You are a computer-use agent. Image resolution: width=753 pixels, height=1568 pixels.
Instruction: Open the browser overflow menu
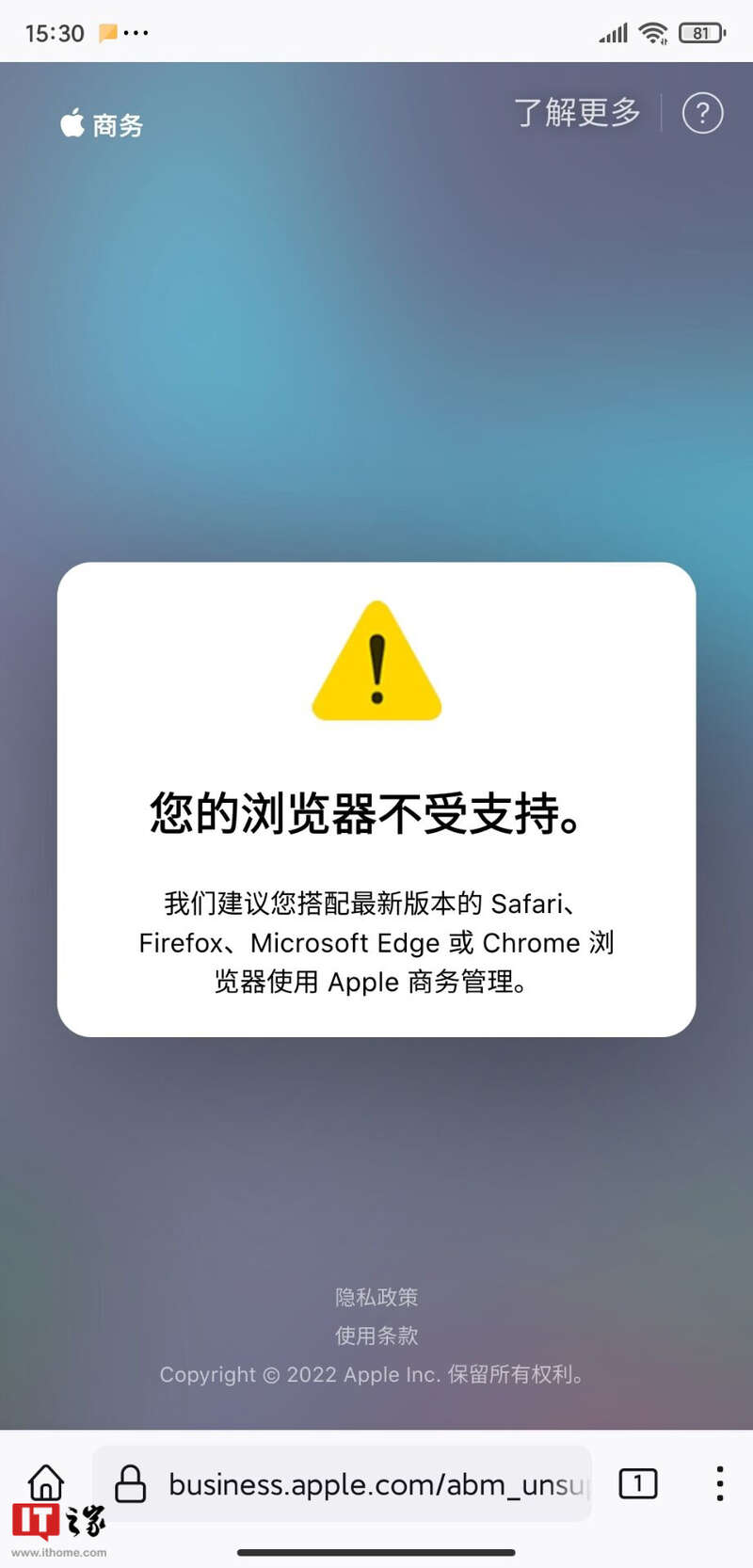719,1483
